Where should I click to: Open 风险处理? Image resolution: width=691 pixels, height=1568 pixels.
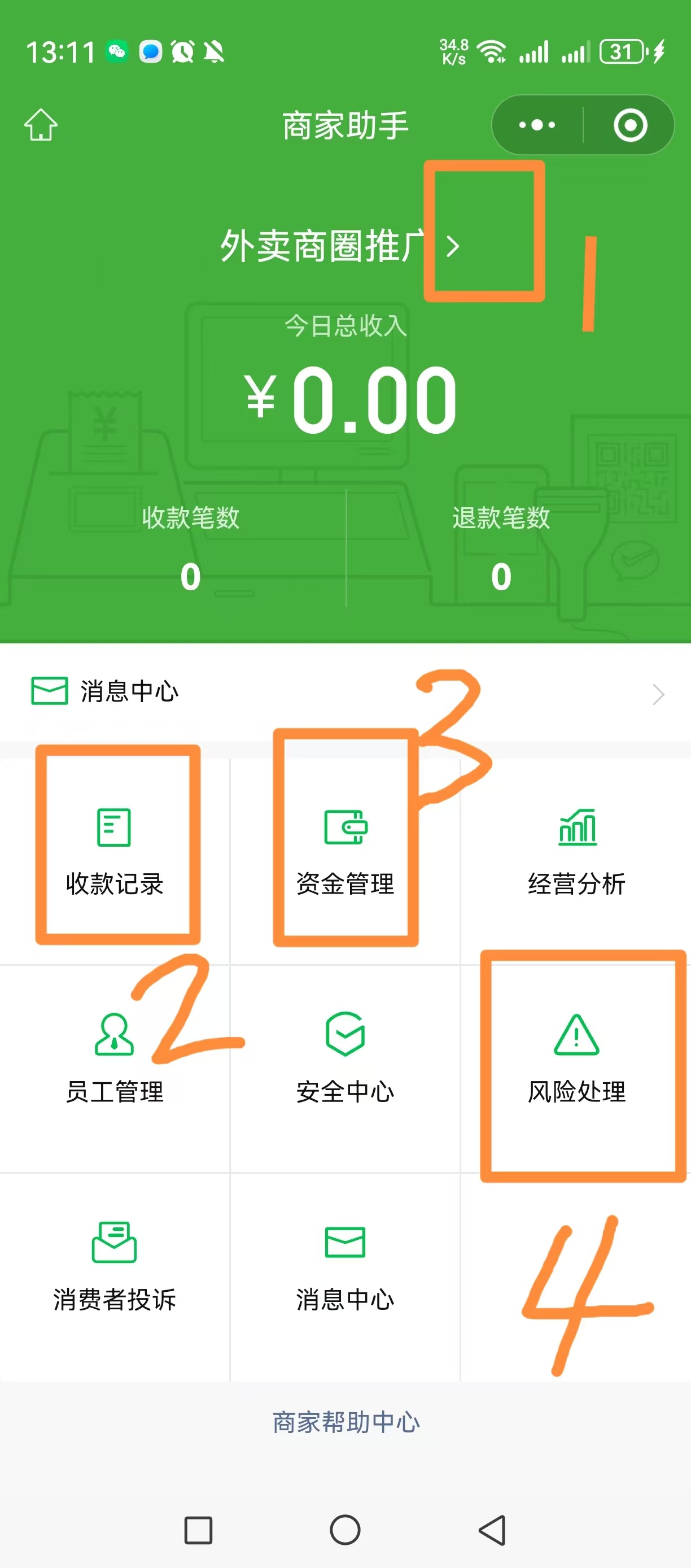[576, 1059]
